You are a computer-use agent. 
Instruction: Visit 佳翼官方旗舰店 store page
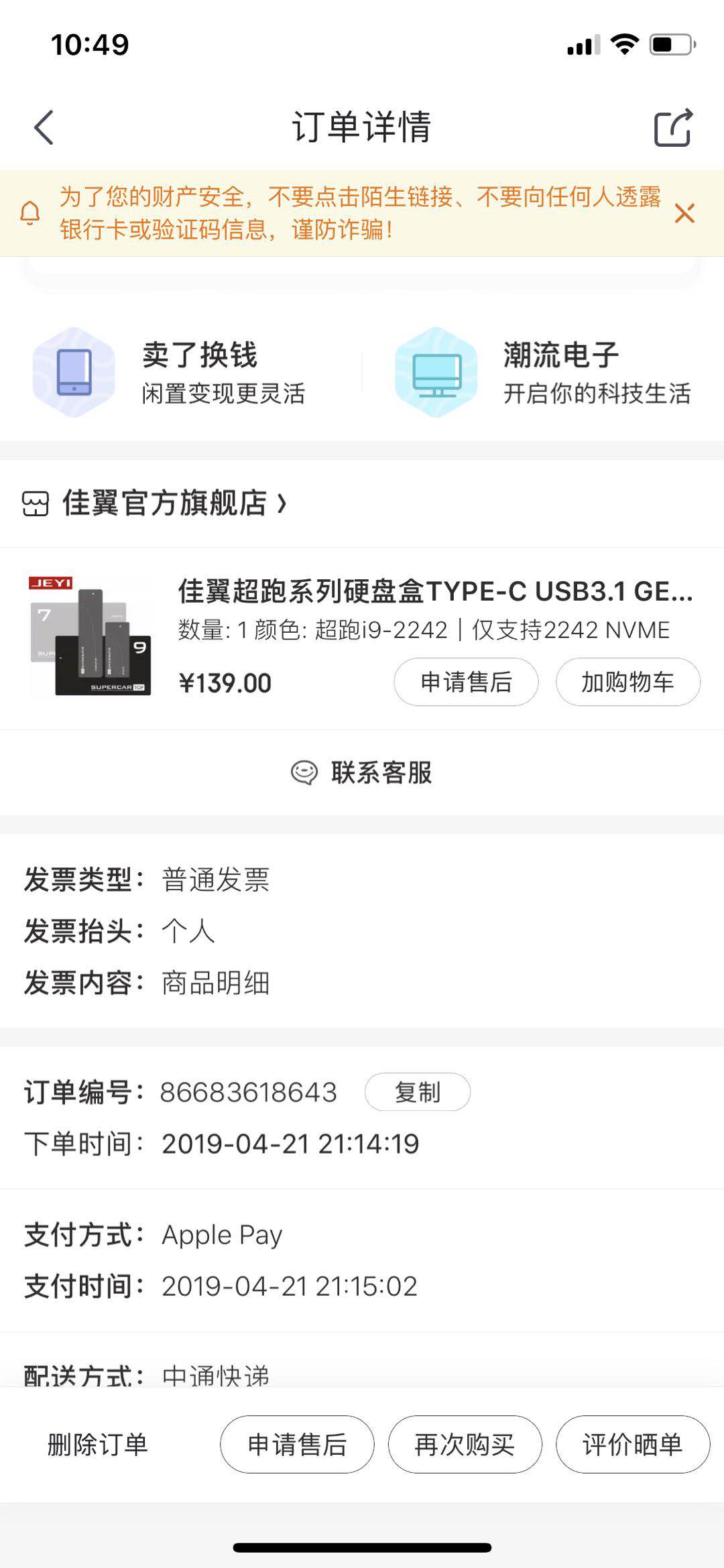click(164, 503)
